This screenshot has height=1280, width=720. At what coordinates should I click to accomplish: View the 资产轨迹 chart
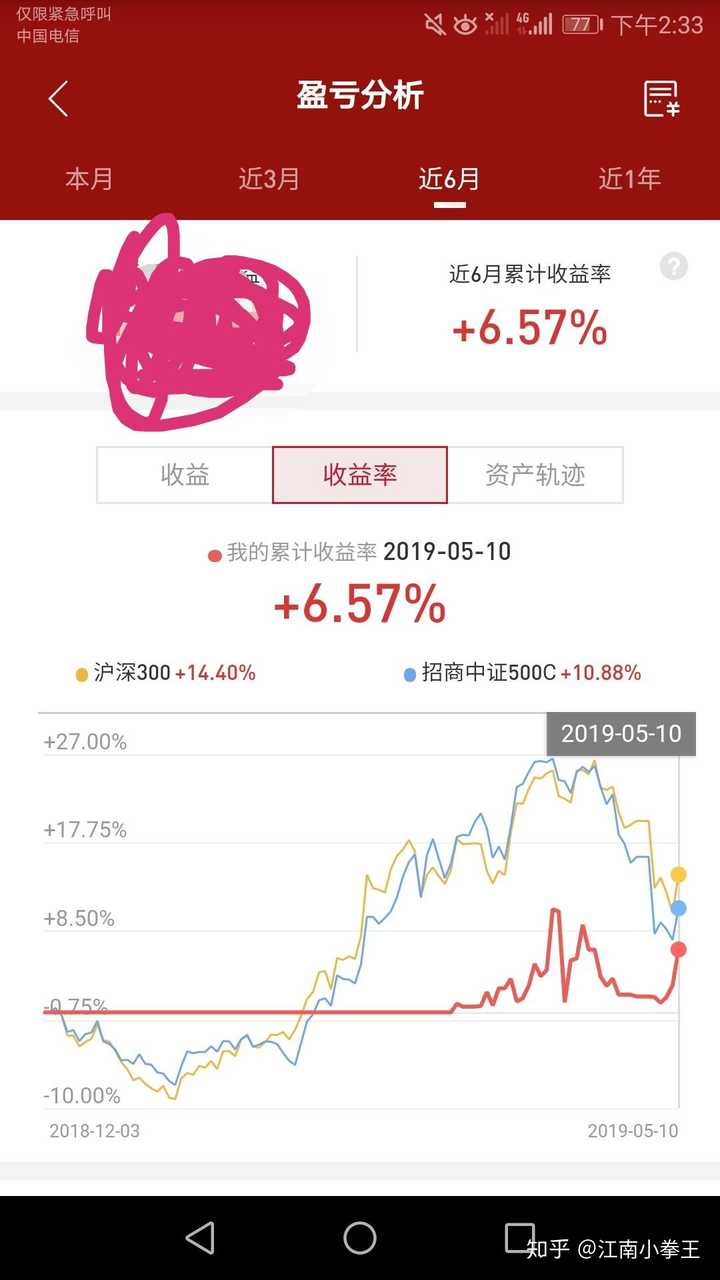pyautogui.click(x=535, y=475)
